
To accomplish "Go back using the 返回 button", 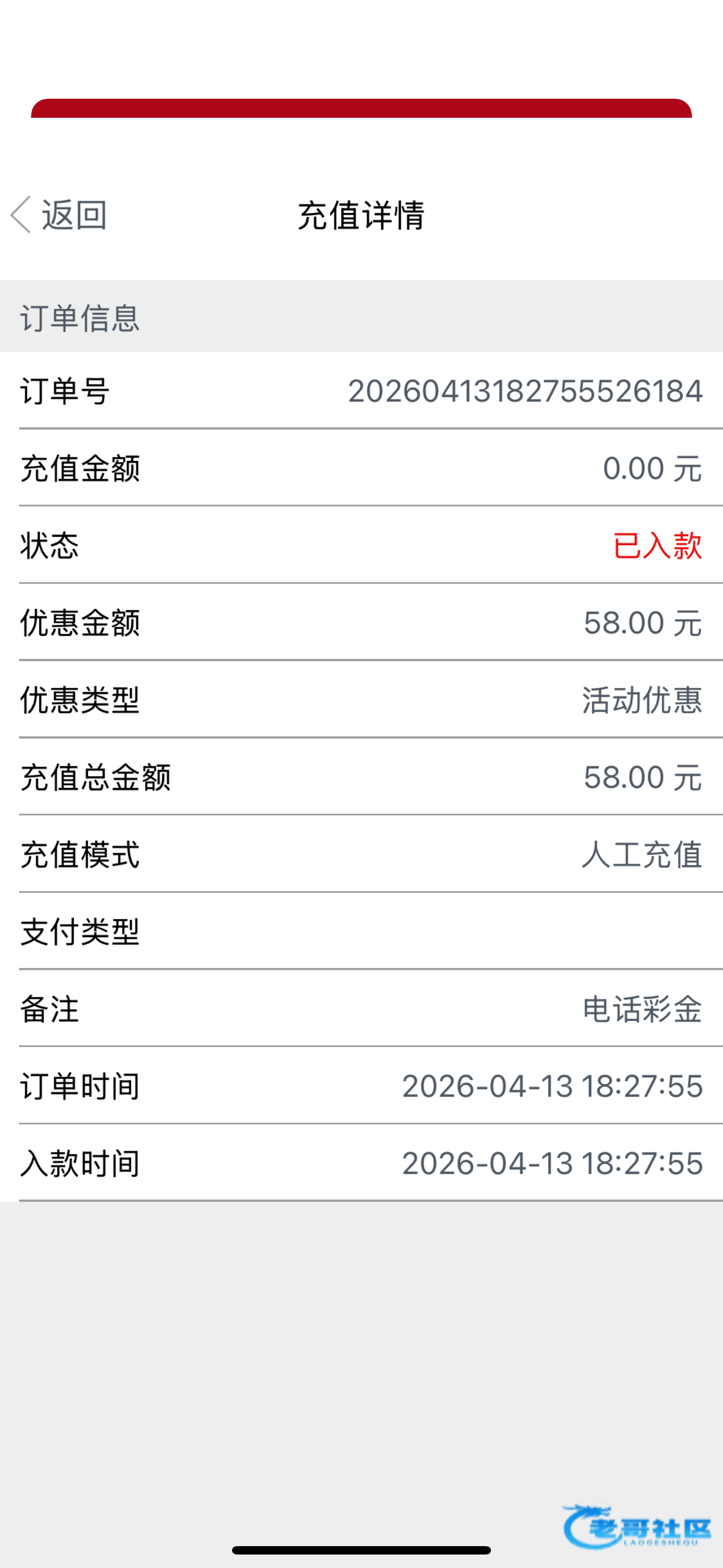I will click(x=59, y=215).
